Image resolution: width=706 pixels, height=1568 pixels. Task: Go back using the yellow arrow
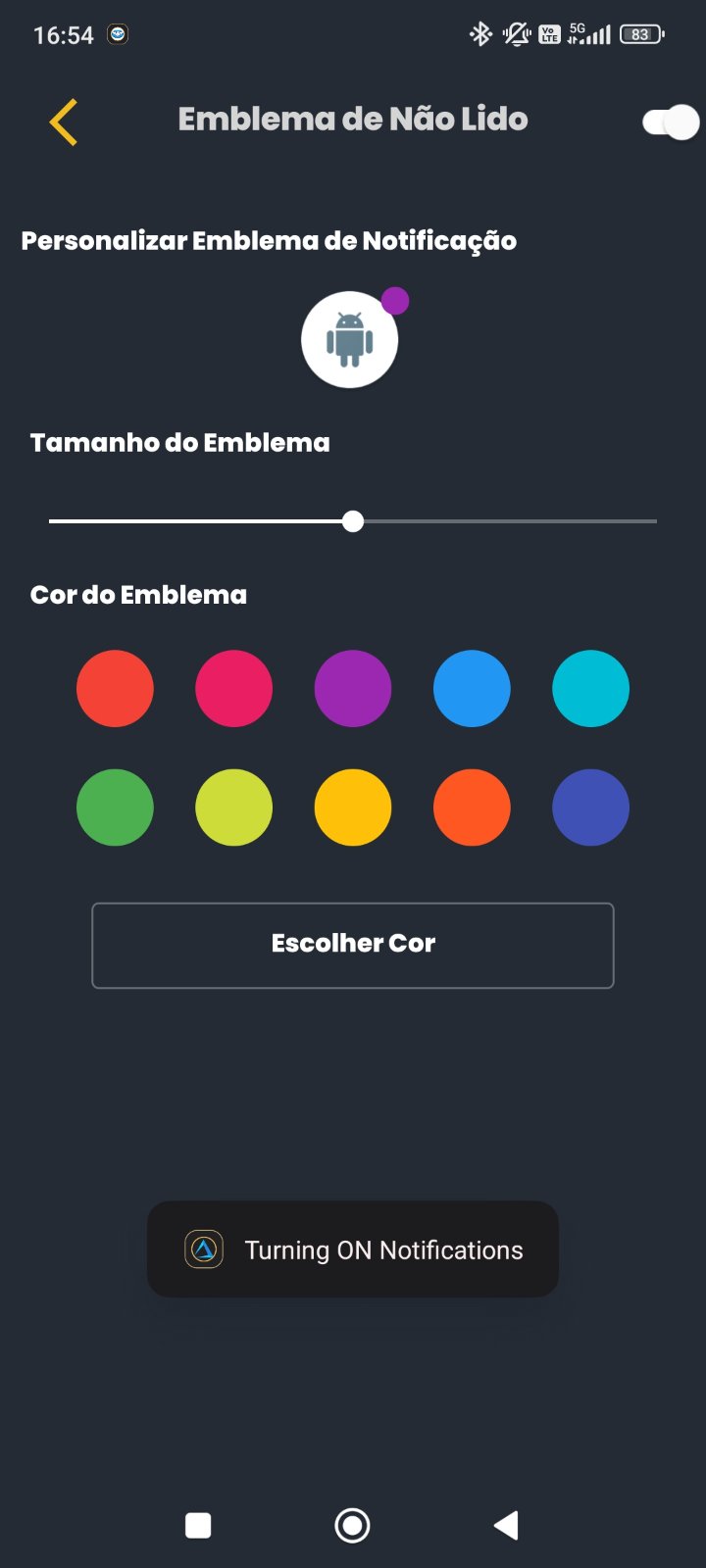(64, 122)
